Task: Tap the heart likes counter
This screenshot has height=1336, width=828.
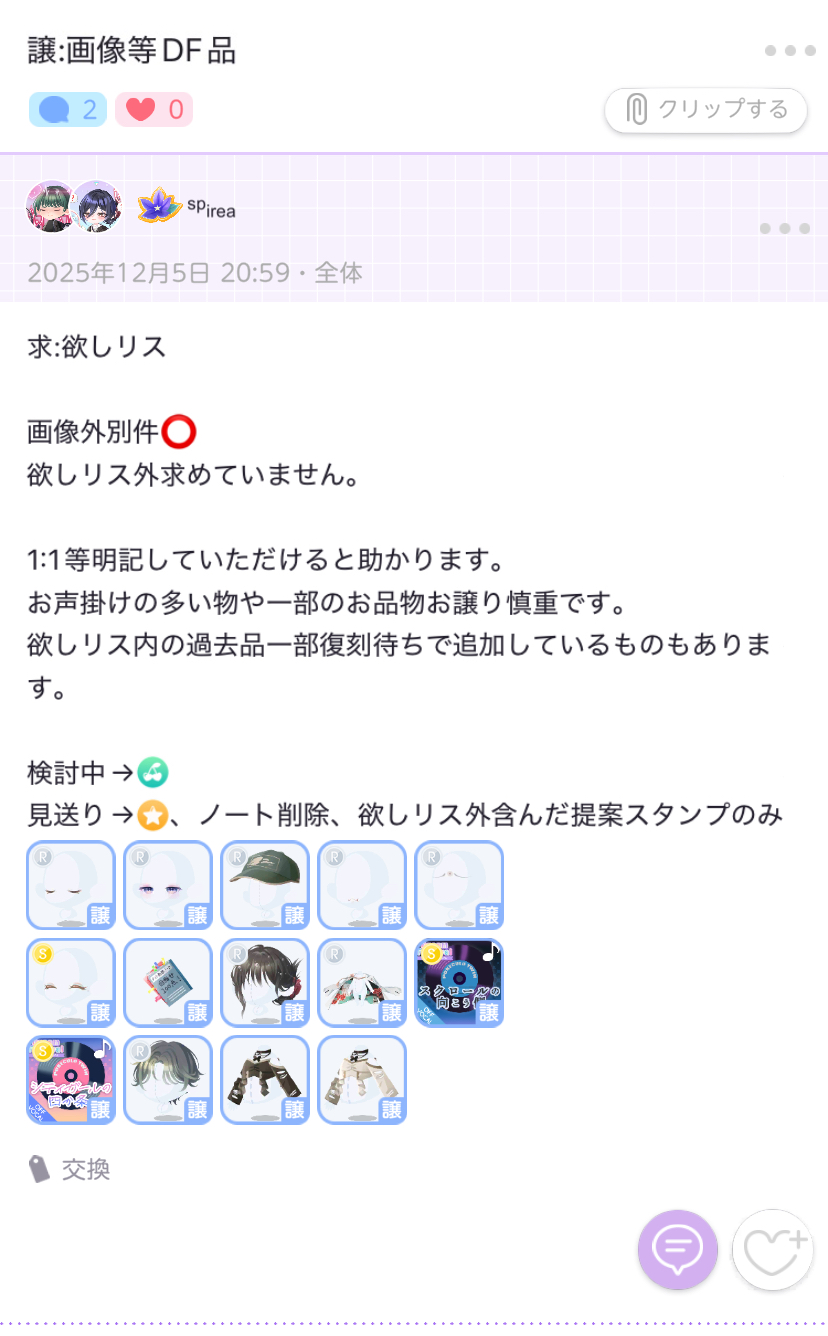Action: coord(154,110)
